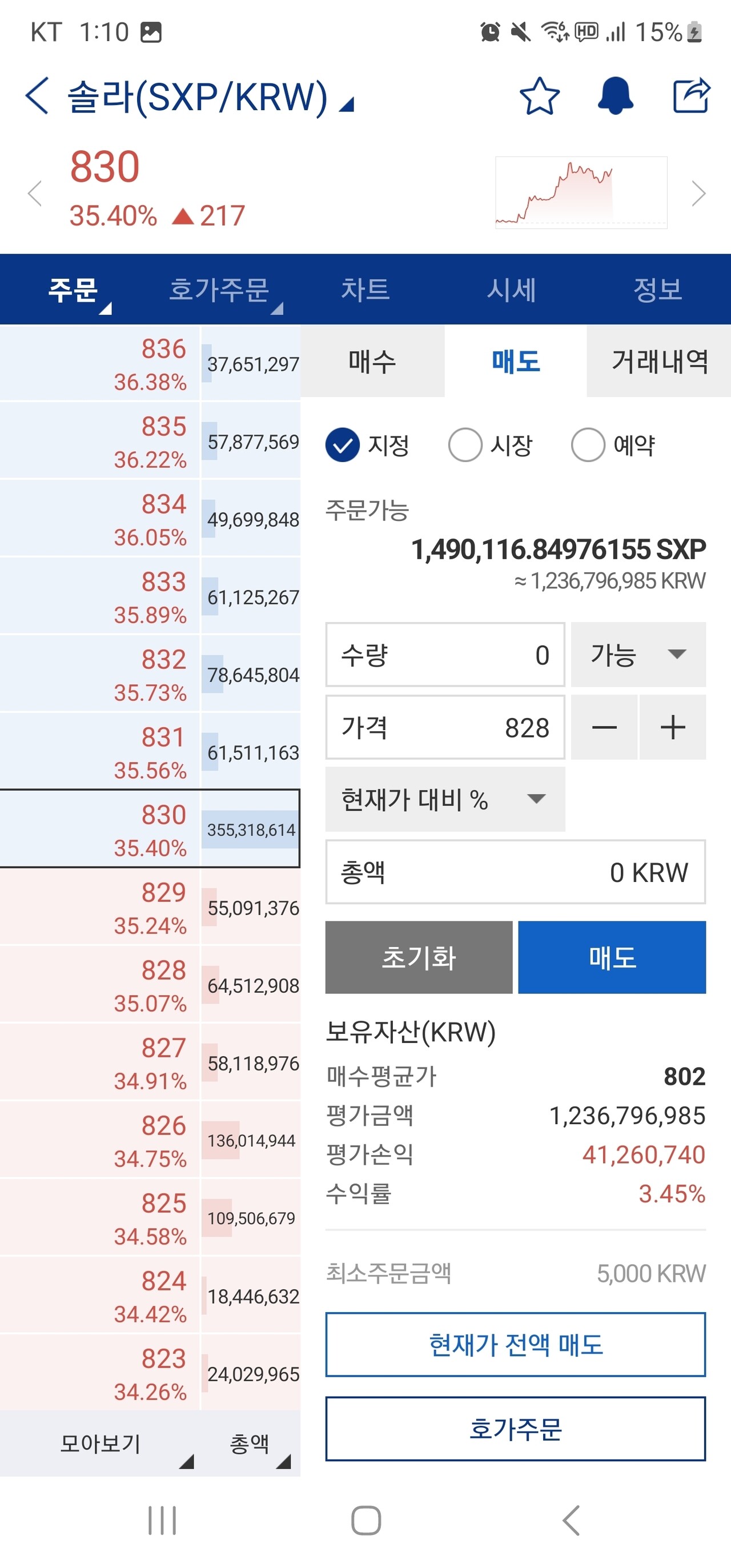Screen dimensions: 731x1568
Task: Switch to the 차트 tab
Action: tap(368, 291)
